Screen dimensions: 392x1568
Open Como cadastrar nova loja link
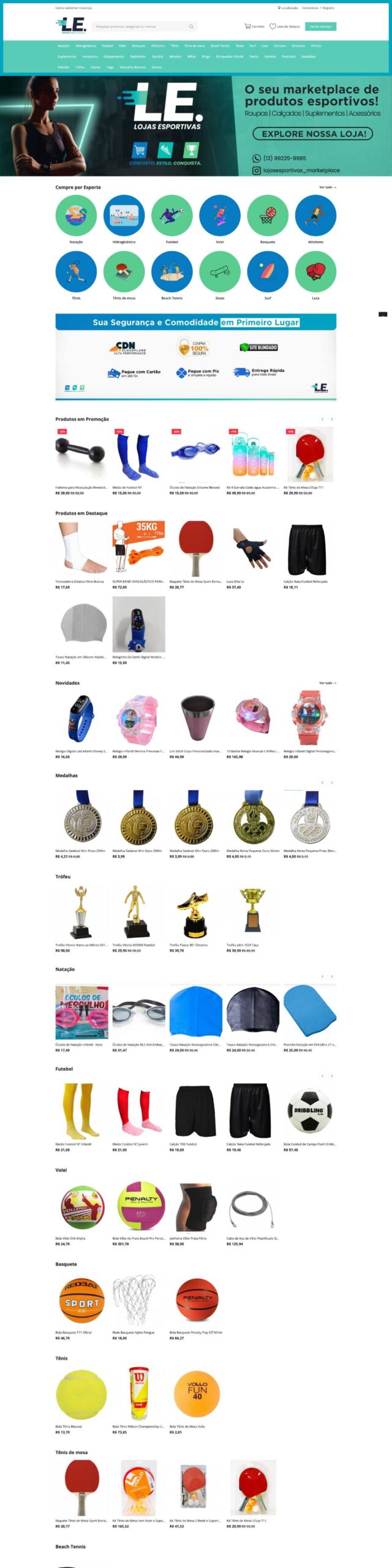coord(73,8)
